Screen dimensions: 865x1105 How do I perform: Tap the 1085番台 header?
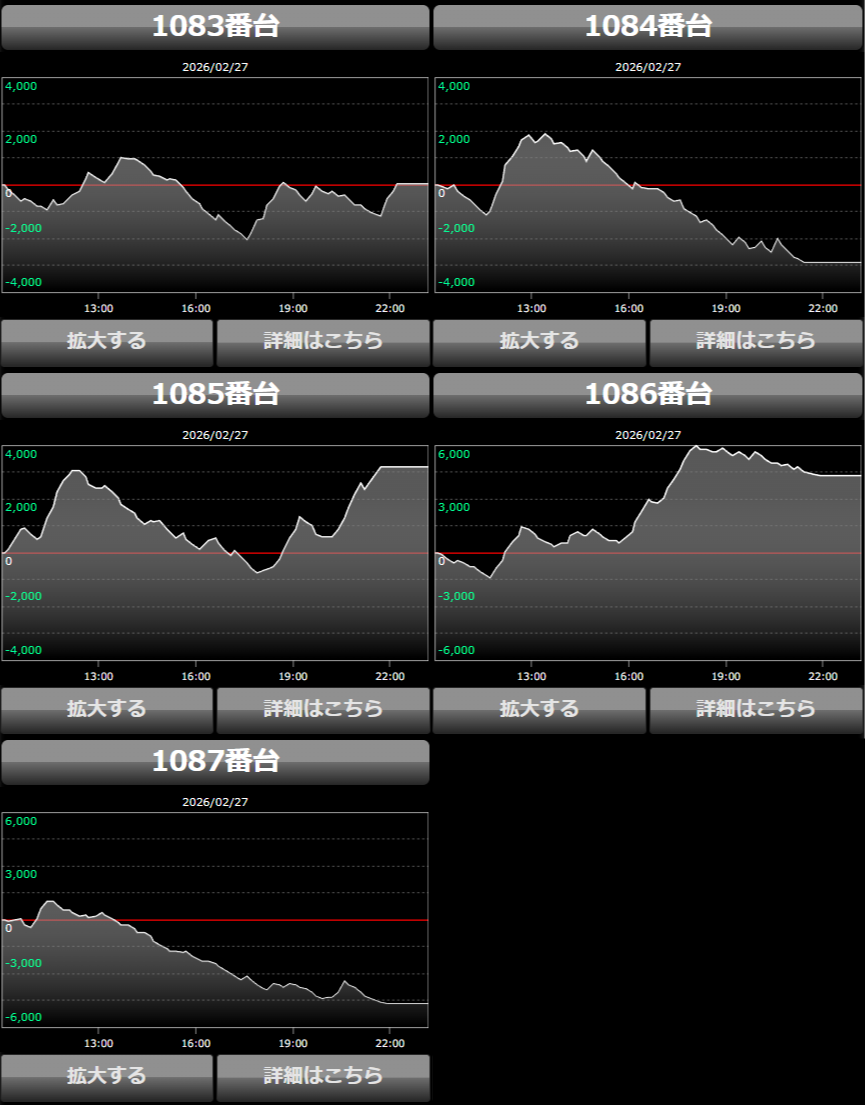coord(215,395)
